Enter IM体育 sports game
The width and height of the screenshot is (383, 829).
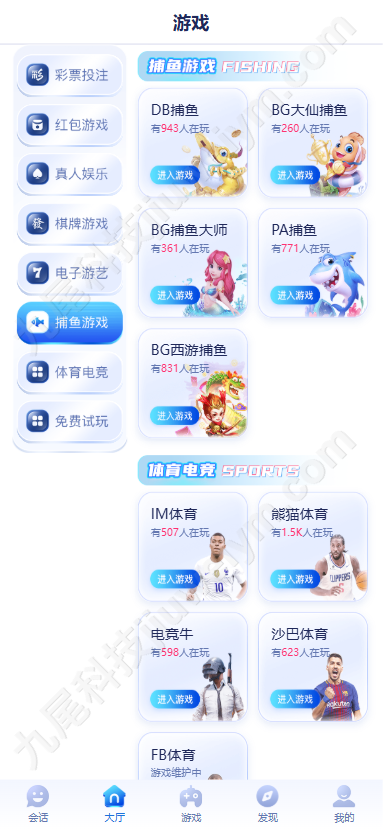tap(175, 579)
